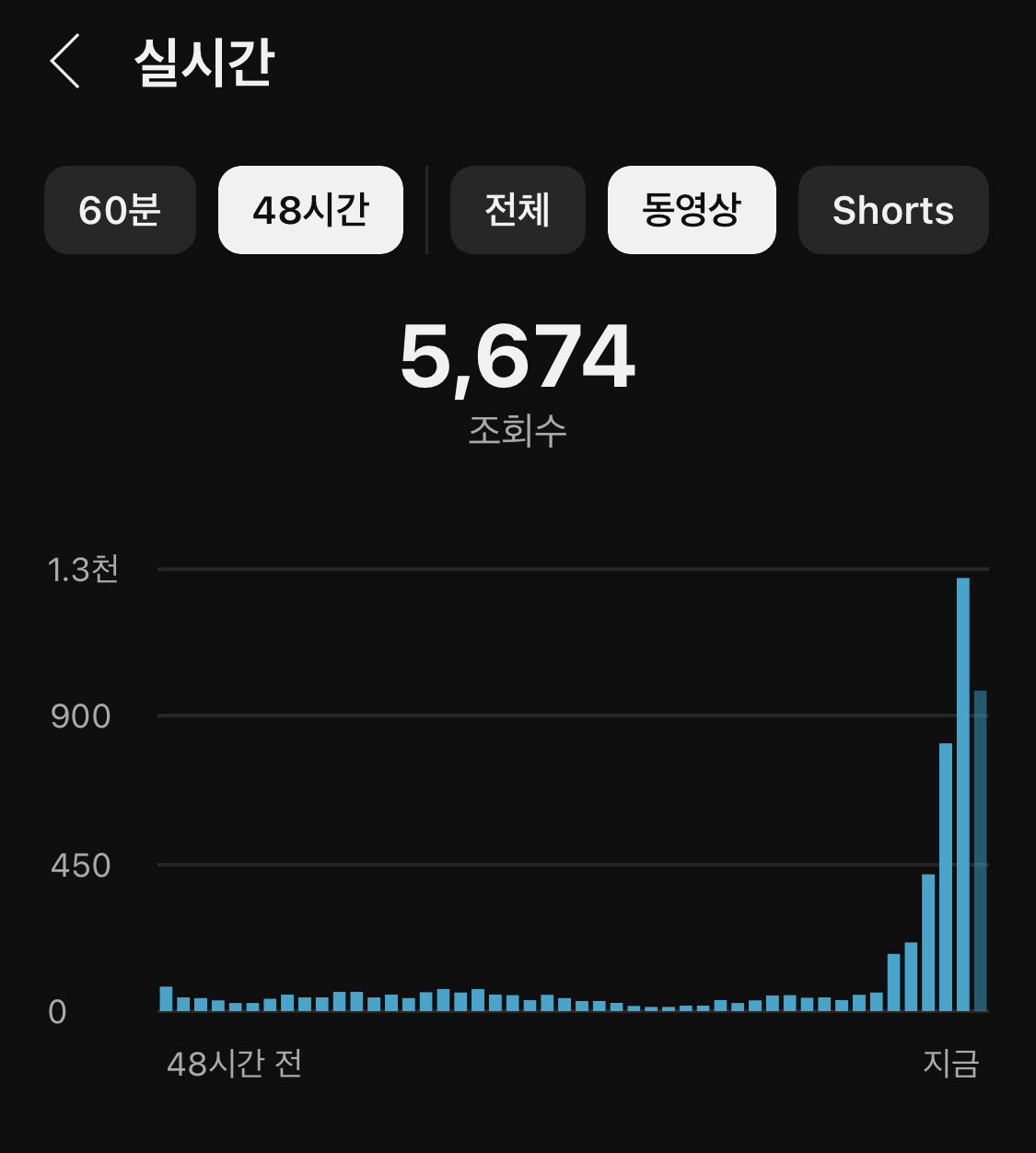Switch to the 60분 time range
This screenshot has width=1036, height=1153.
[x=120, y=210]
